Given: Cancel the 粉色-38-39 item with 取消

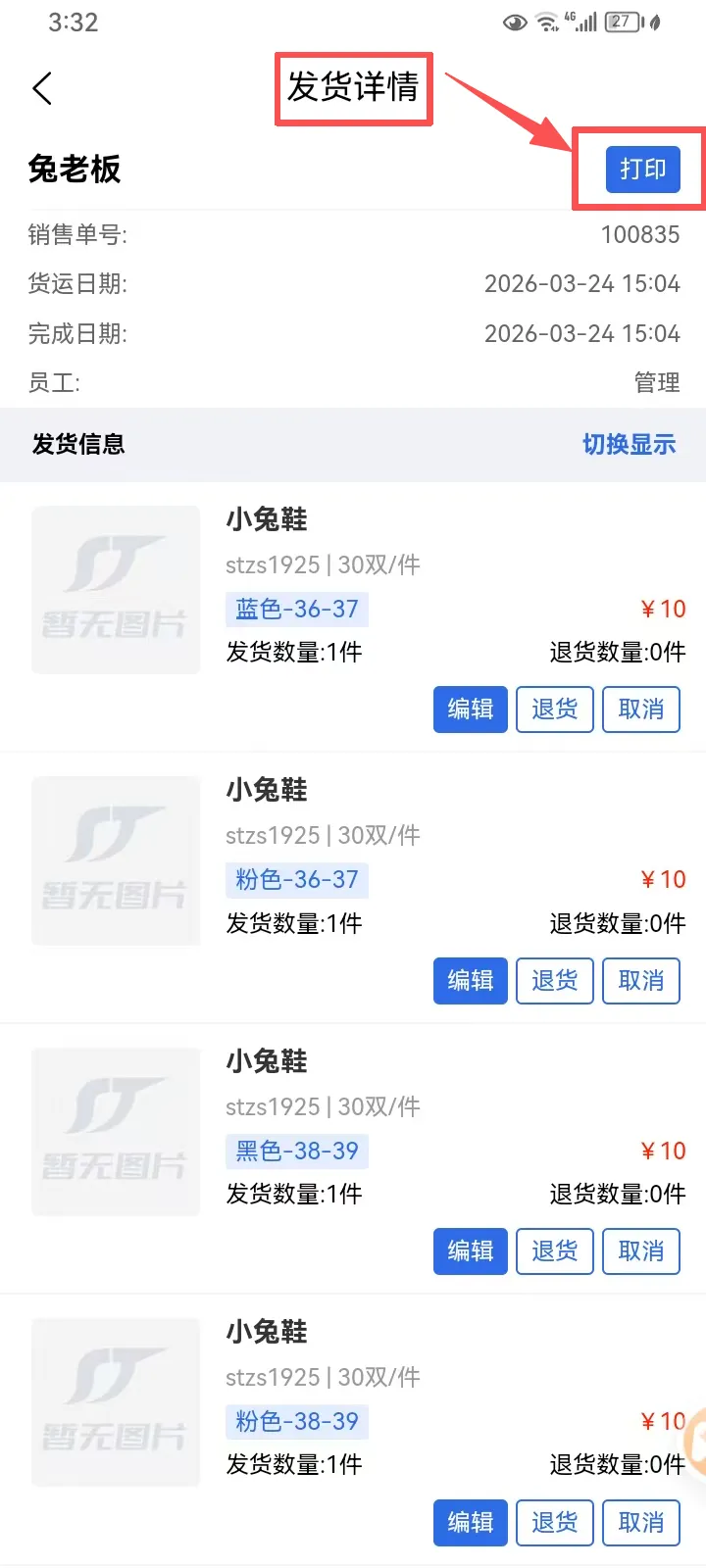Looking at the screenshot, I should pyautogui.click(x=641, y=1522).
